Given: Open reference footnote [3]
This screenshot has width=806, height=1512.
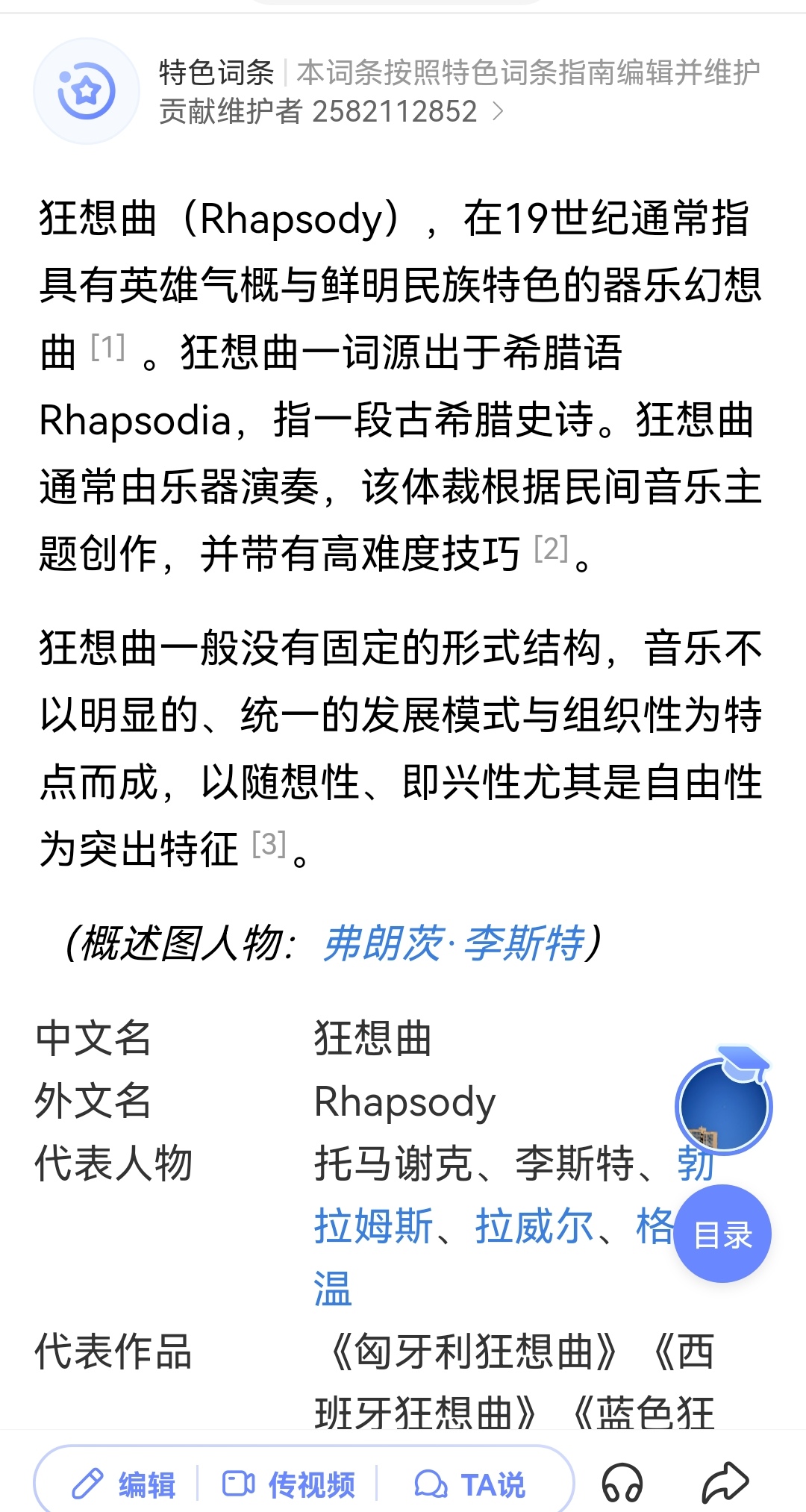Looking at the screenshot, I should (x=269, y=845).
